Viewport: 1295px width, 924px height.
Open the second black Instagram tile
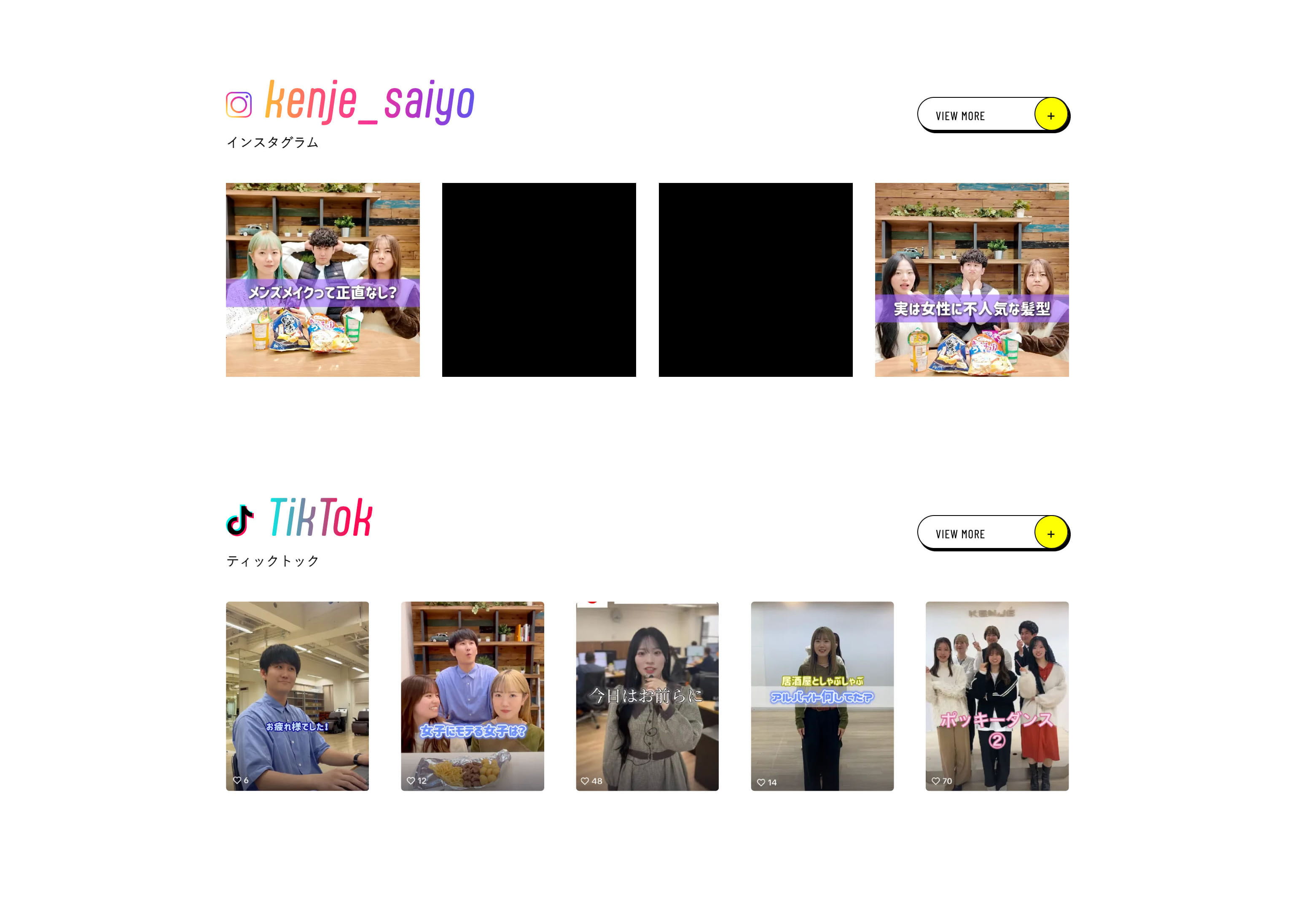click(x=755, y=279)
